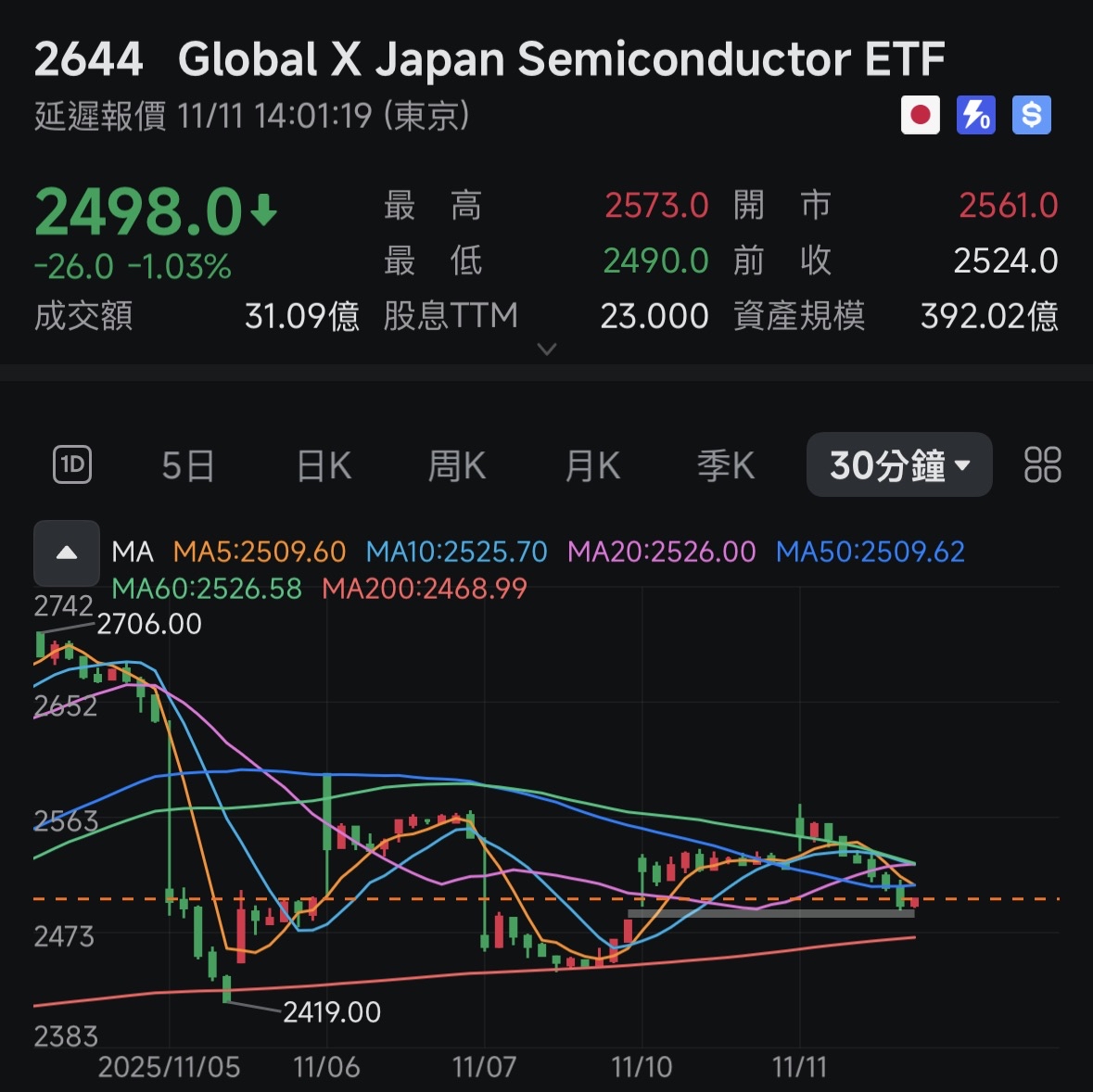1093x1092 pixels.
Task: Open the 30分鐘 interval dropdown
Action: coord(899,465)
